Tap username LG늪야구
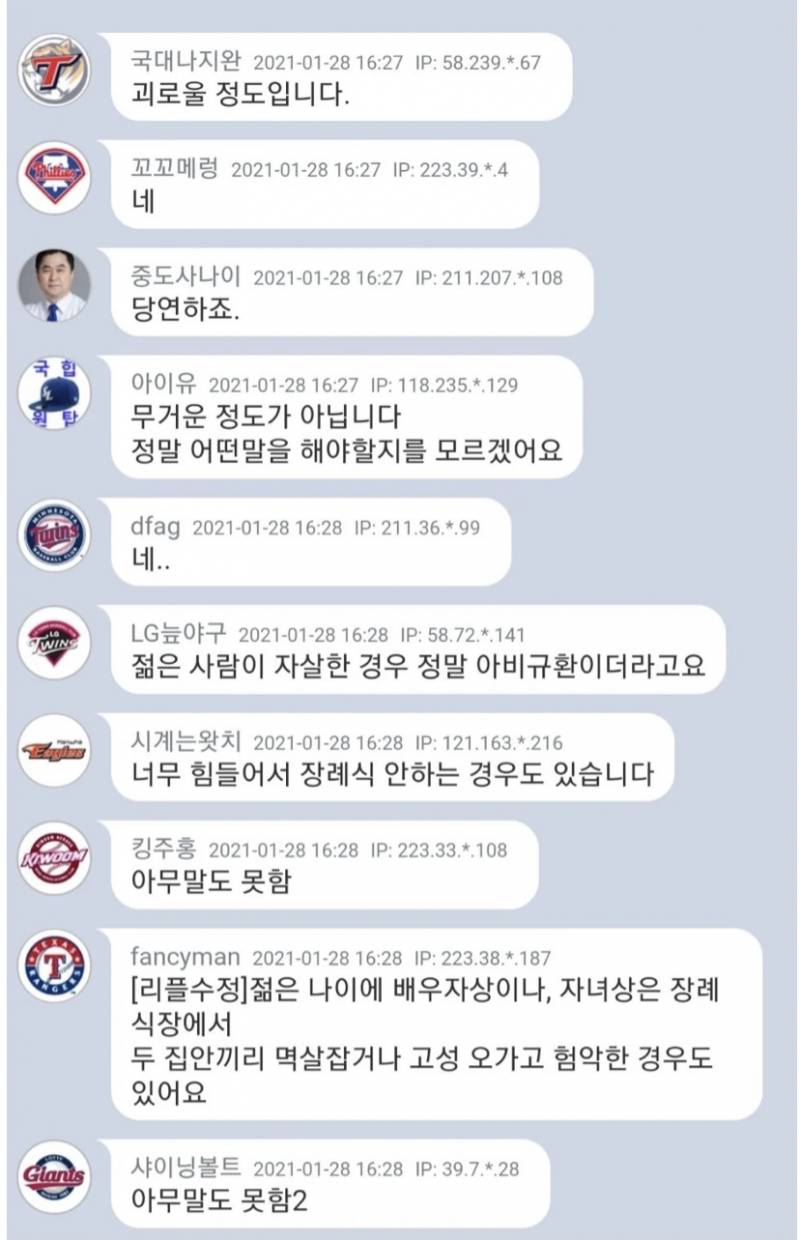Image resolution: width=800 pixels, height=1240 pixels. click(179, 634)
